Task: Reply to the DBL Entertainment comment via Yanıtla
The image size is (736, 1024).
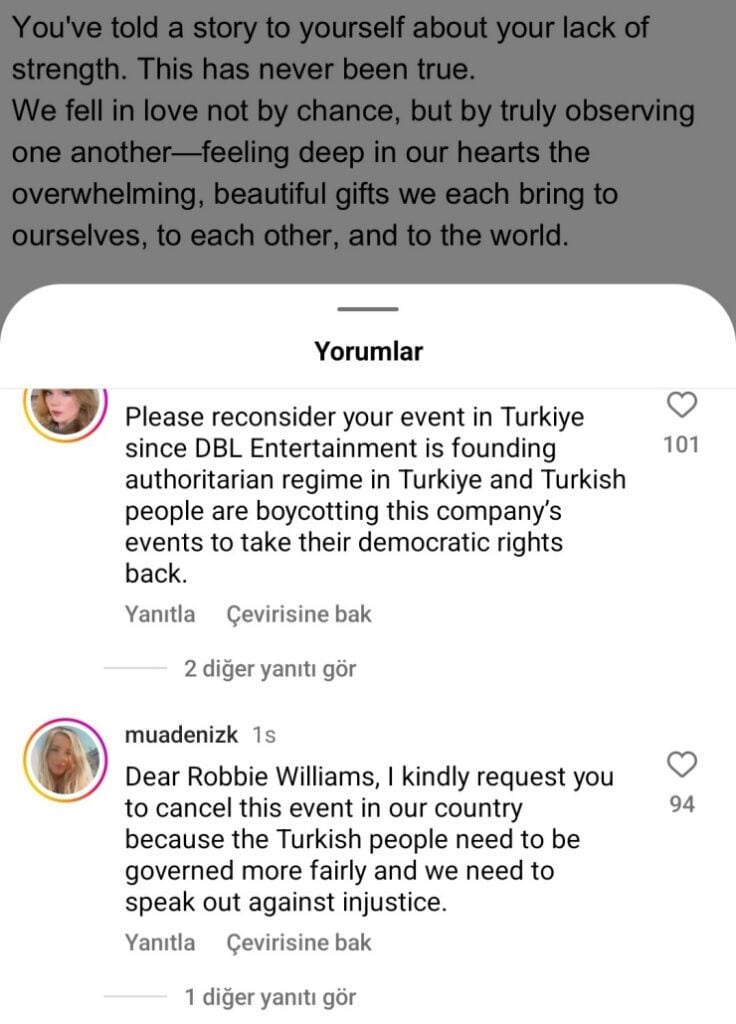Action: pos(160,614)
